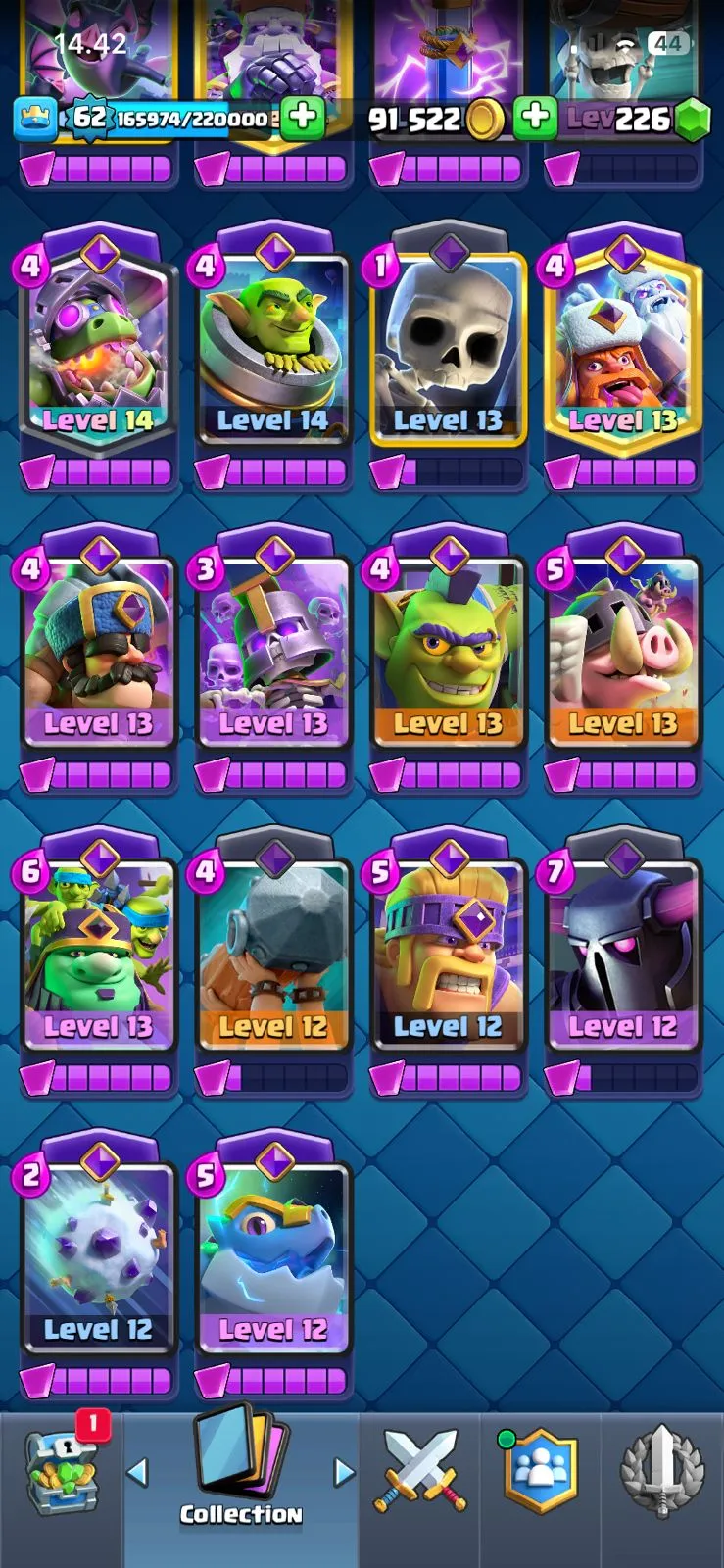Tap the green plus next to gold coins
The width and height of the screenshot is (724, 1568).
535,118
